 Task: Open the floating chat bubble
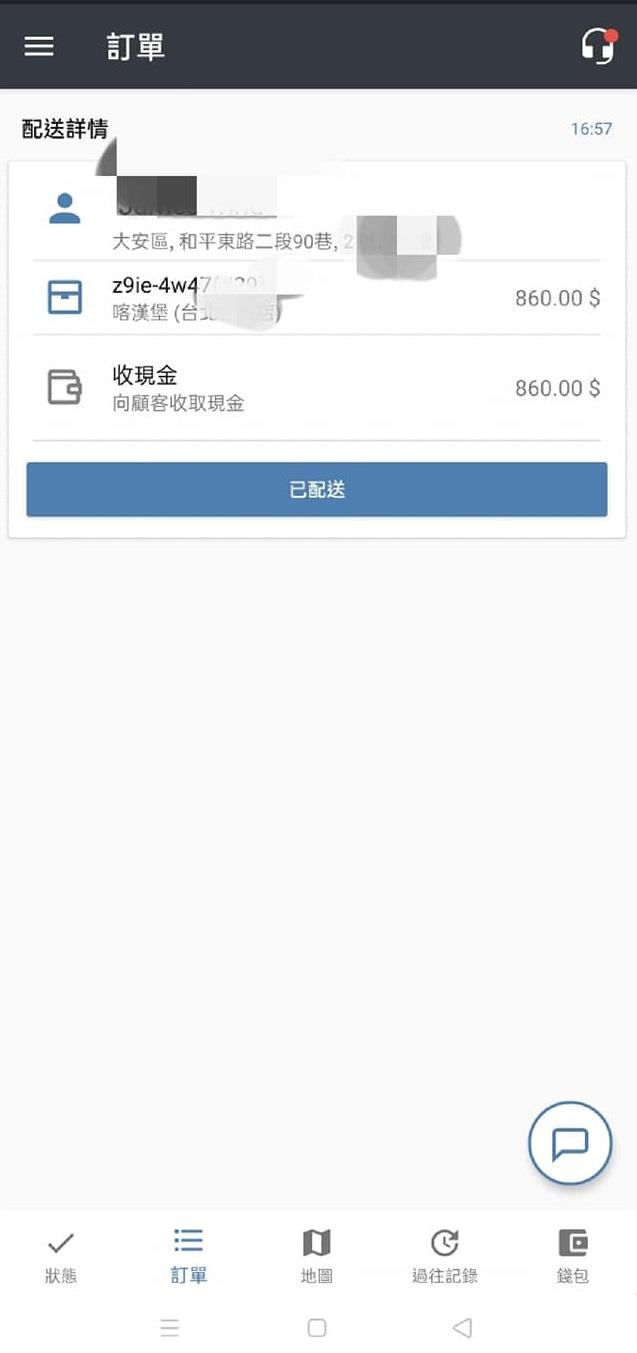tap(570, 1143)
